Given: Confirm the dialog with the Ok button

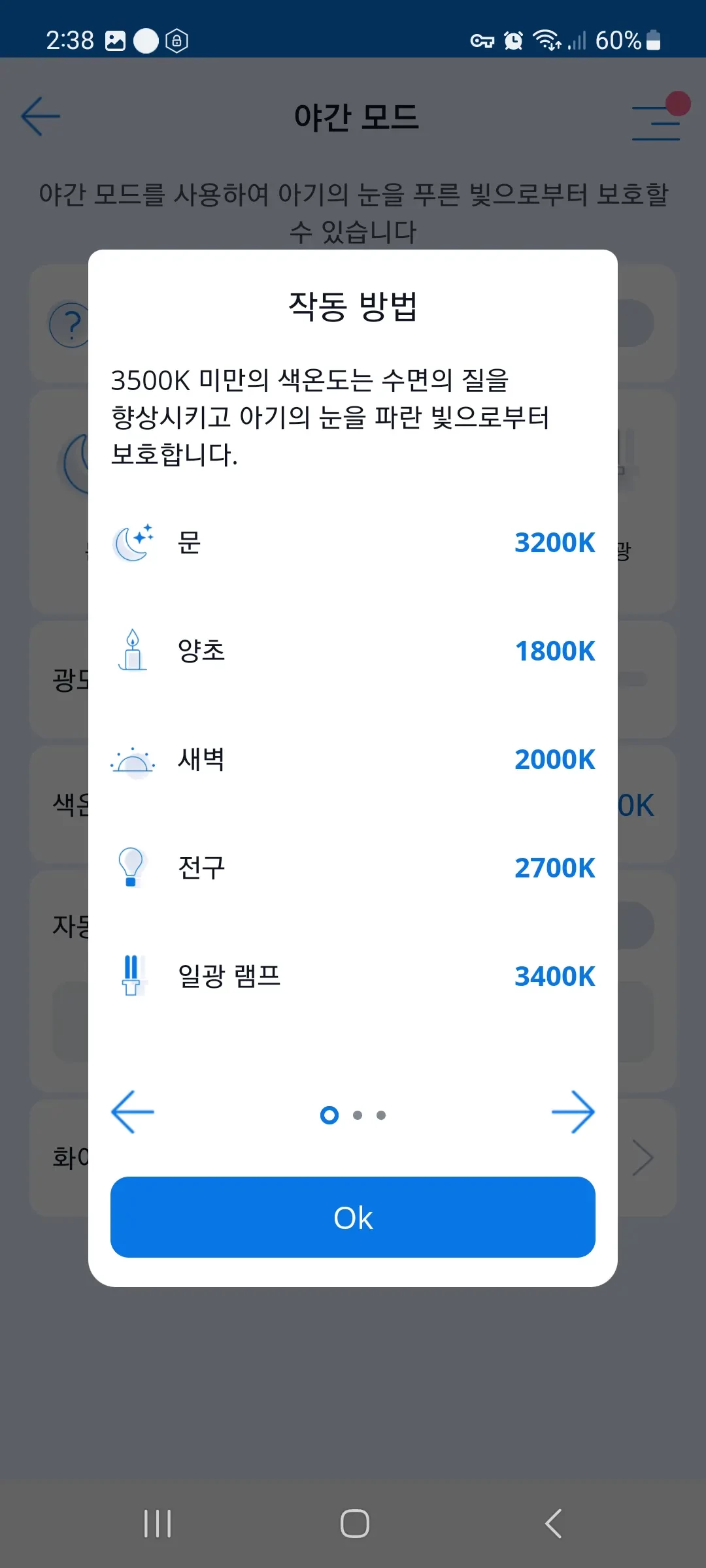Looking at the screenshot, I should point(353,1217).
